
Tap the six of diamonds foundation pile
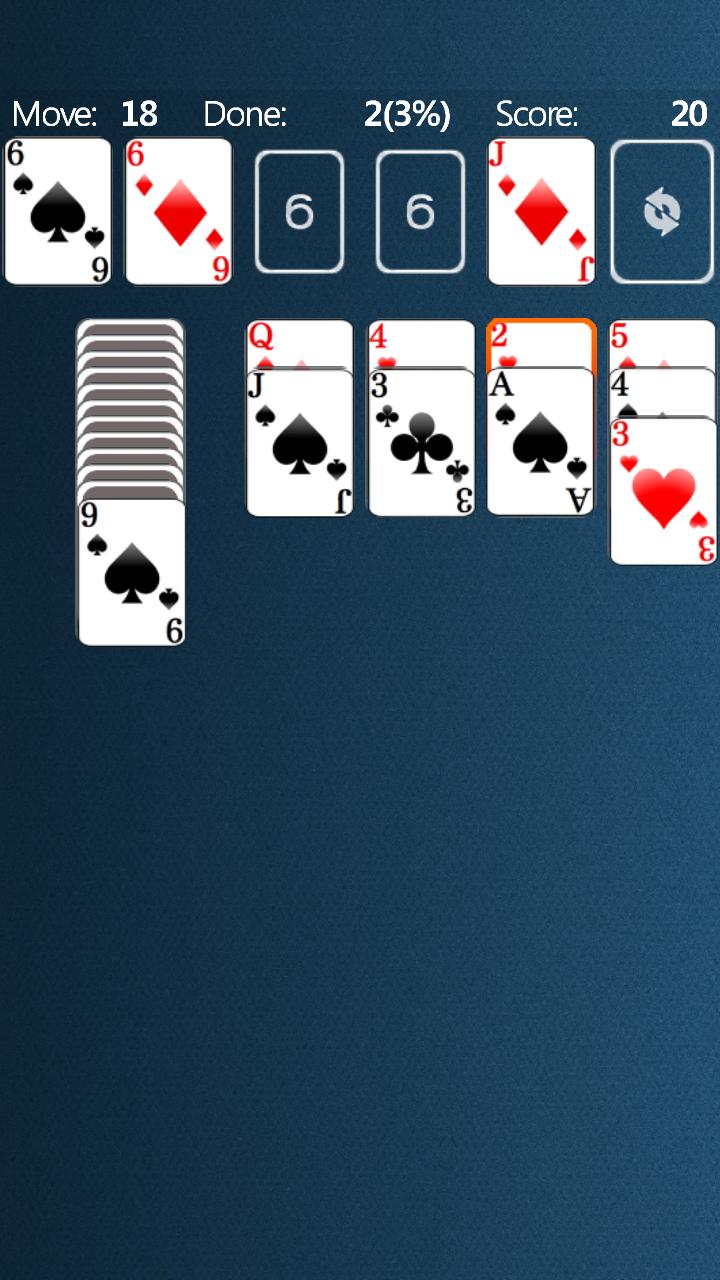[x=179, y=212]
